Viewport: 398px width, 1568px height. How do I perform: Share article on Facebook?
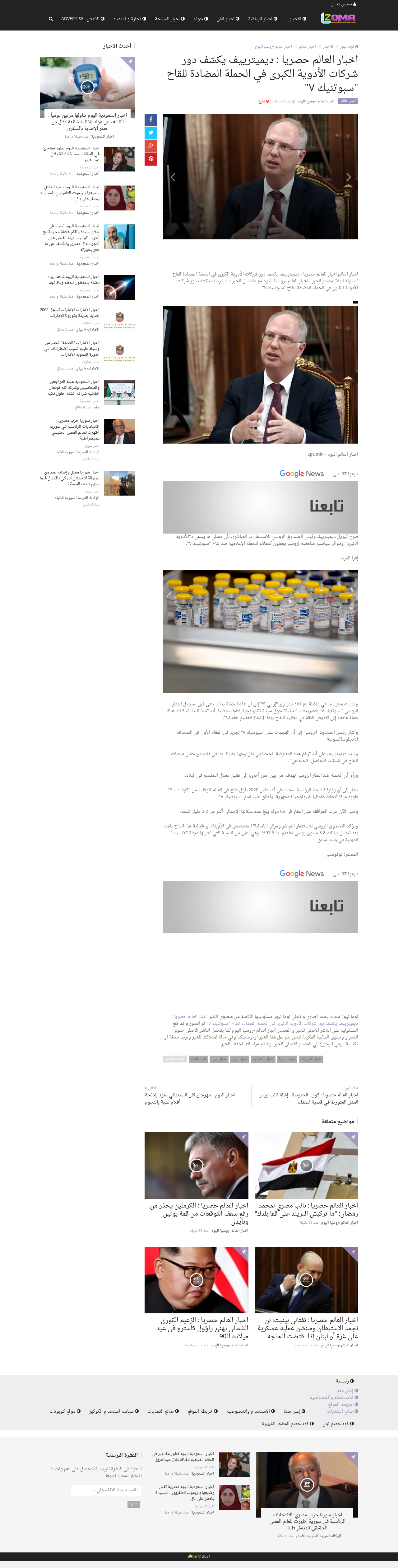coord(151,119)
